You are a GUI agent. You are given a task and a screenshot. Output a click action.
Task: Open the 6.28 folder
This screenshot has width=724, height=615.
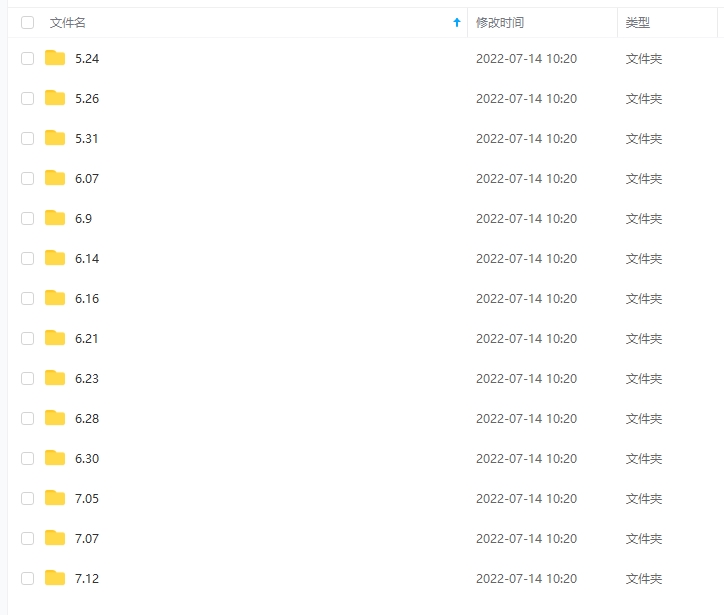pyautogui.click(x=87, y=419)
